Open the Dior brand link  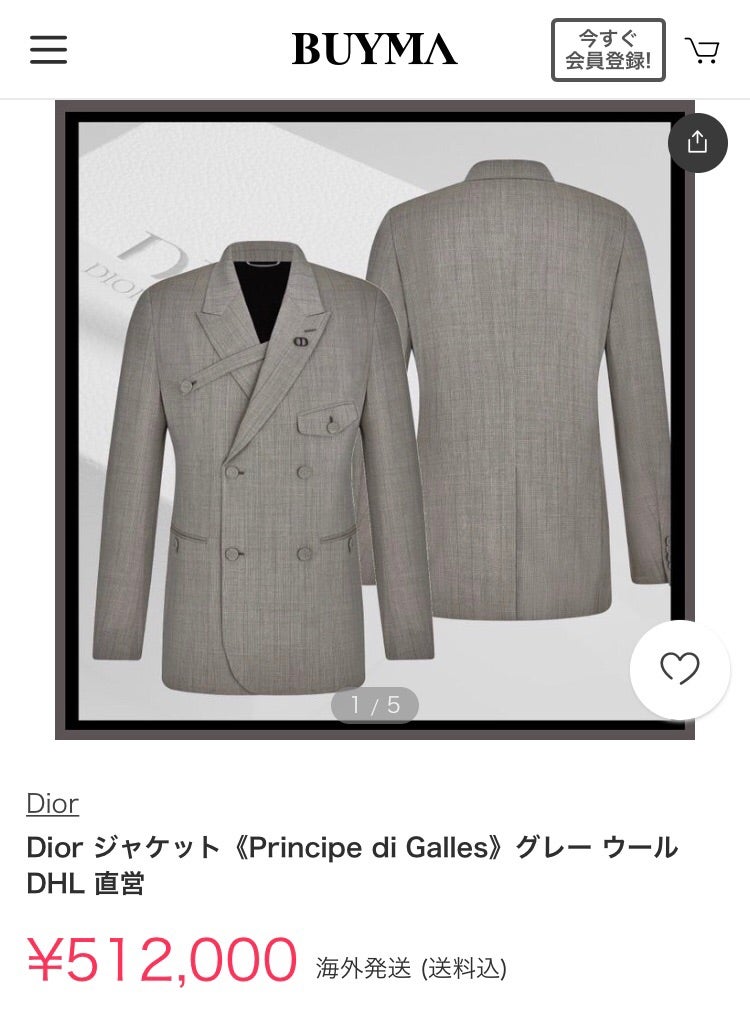click(52, 803)
